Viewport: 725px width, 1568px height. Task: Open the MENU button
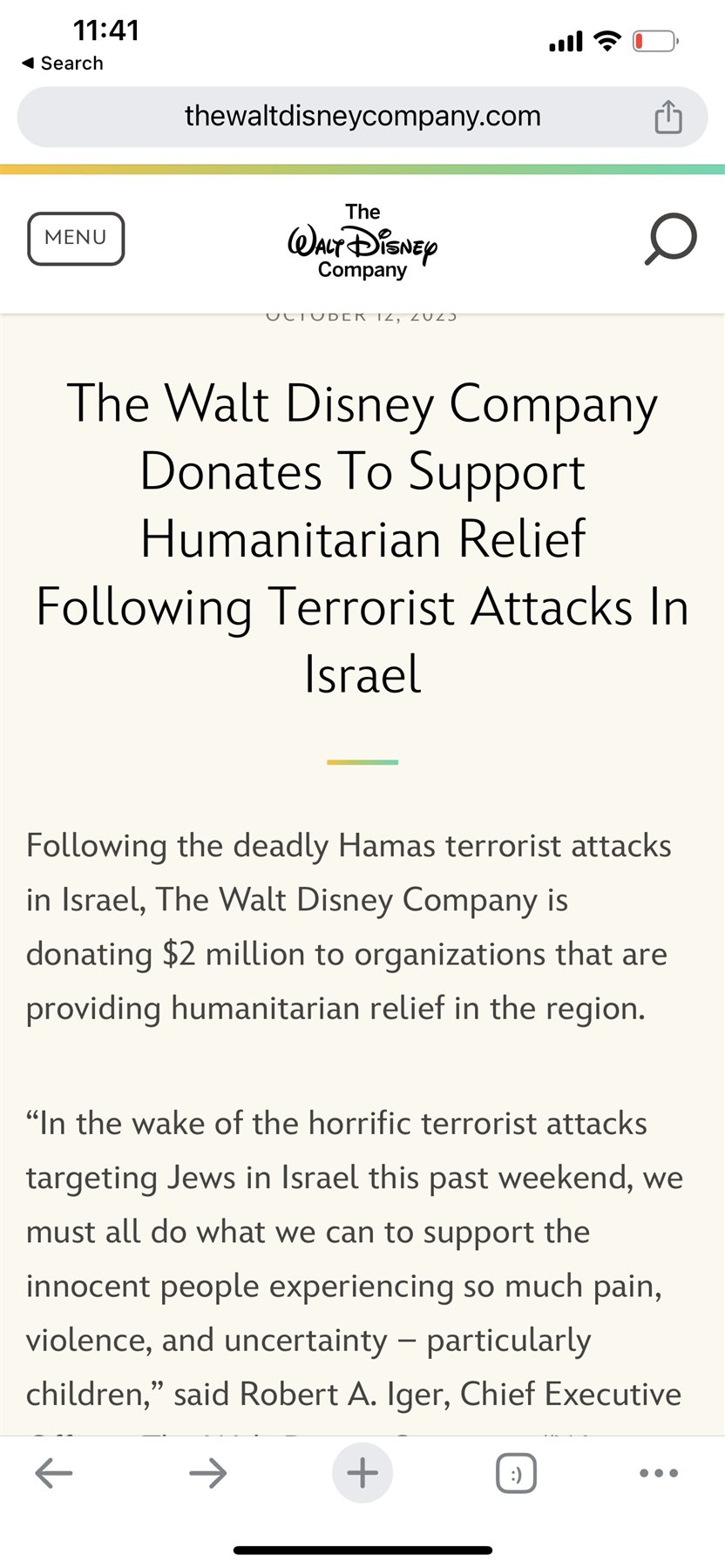76,238
